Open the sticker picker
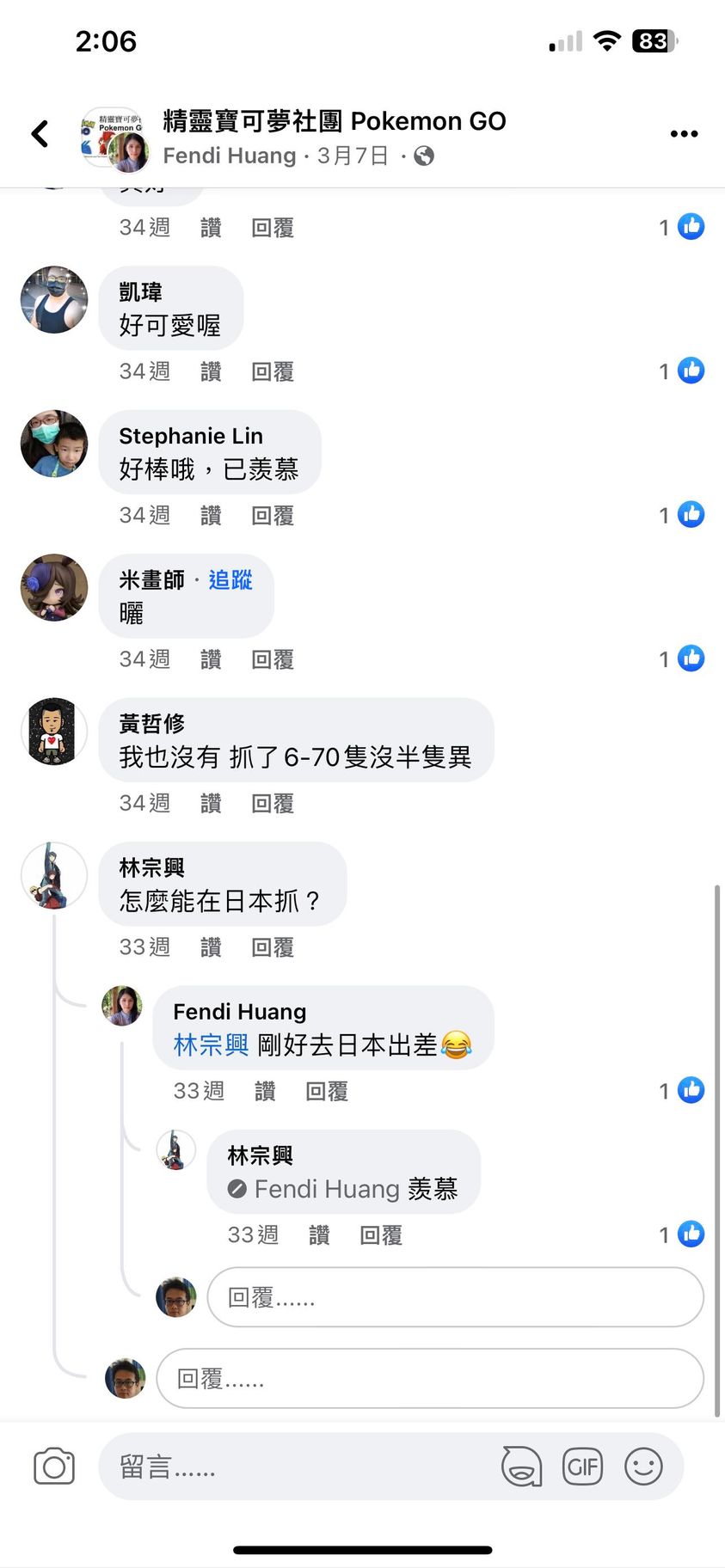Screen dimensions: 725x1568 point(522,1467)
